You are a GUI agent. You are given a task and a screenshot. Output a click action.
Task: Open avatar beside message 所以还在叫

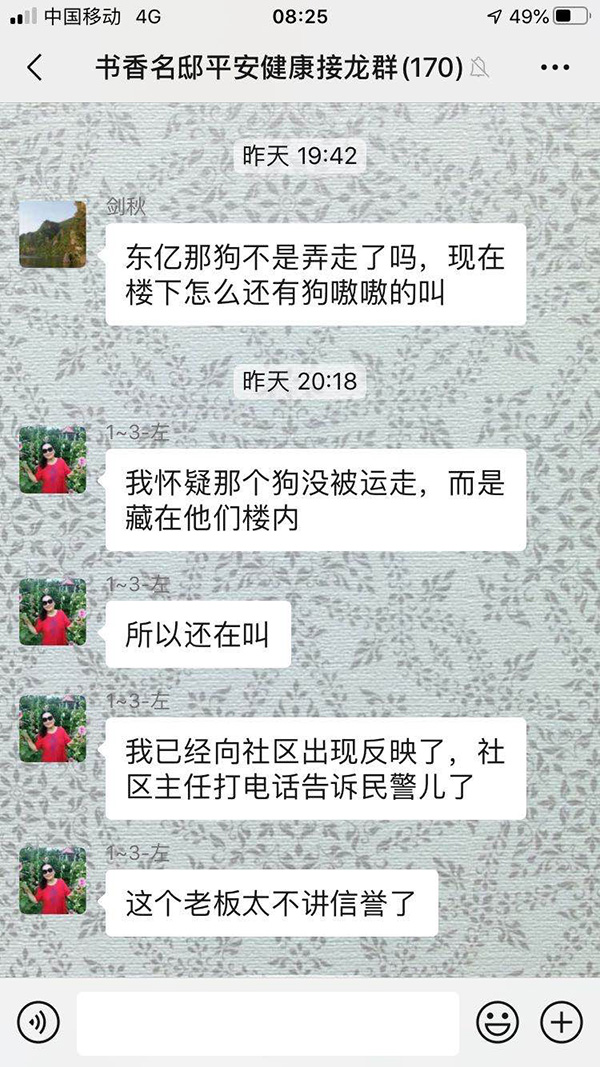[53, 612]
